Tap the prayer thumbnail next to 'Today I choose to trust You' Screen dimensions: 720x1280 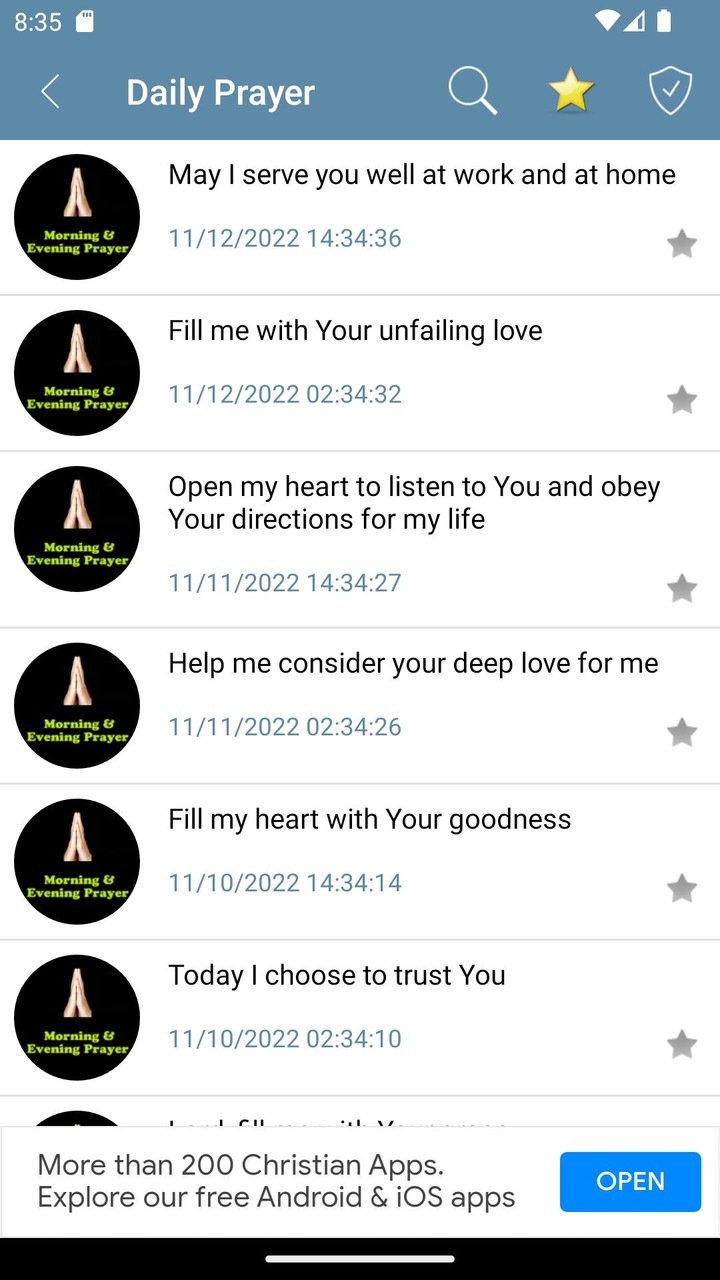[x=77, y=1017]
